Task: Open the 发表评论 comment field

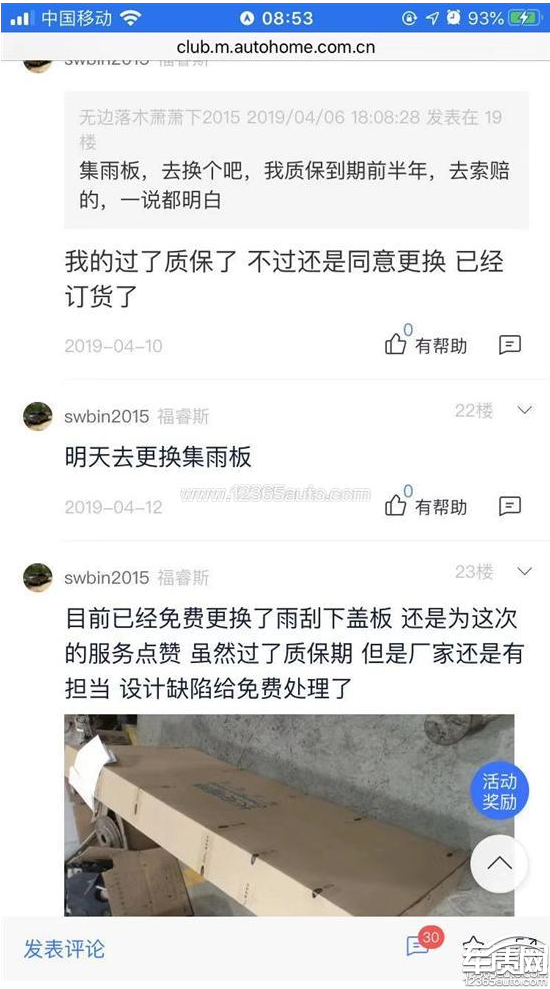Action: (64, 949)
